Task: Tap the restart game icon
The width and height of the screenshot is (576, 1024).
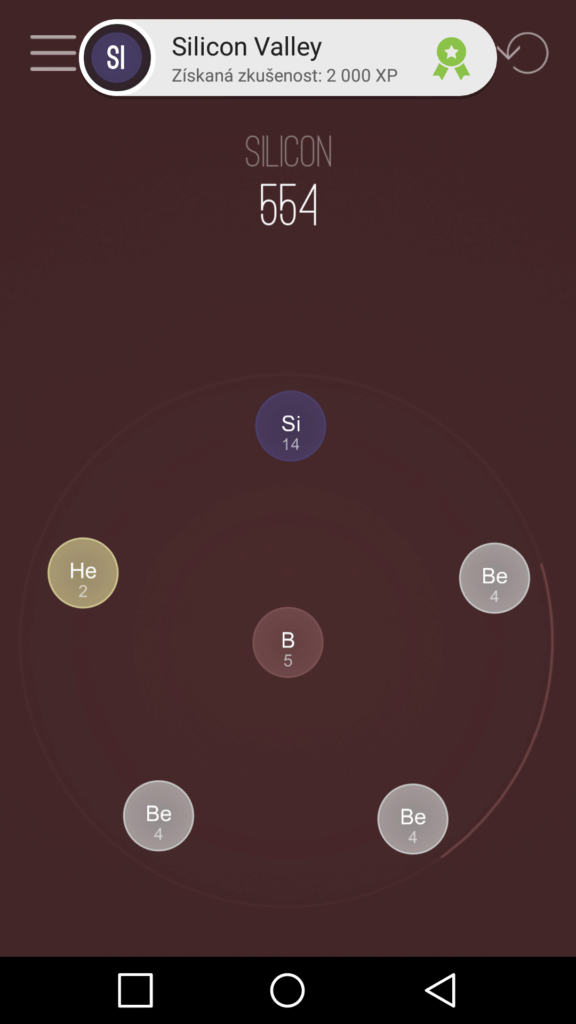Action: (524, 52)
